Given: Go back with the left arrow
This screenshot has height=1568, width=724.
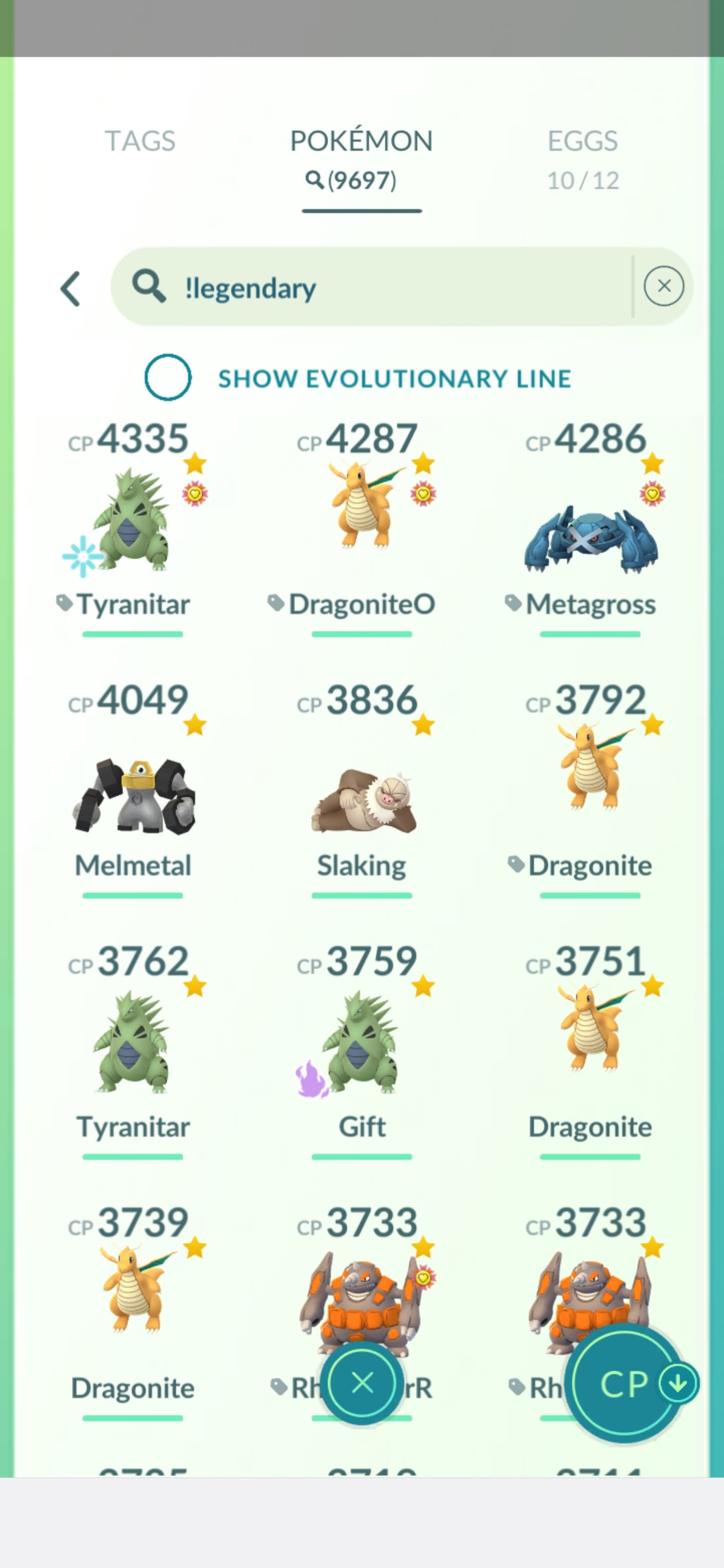Looking at the screenshot, I should pyautogui.click(x=70, y=288).
